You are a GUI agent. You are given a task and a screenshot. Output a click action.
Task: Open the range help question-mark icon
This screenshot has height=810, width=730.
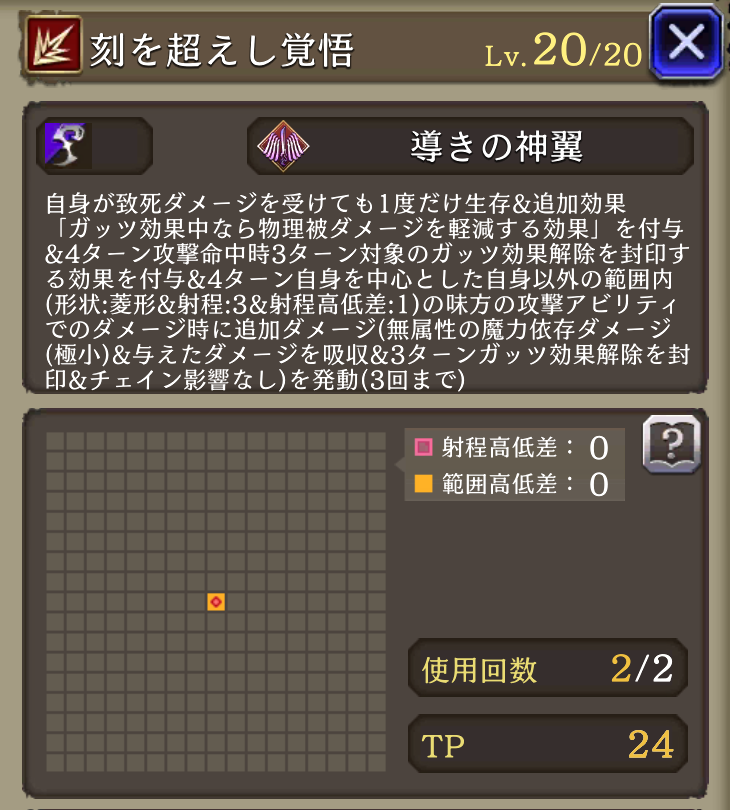(671, 443)
